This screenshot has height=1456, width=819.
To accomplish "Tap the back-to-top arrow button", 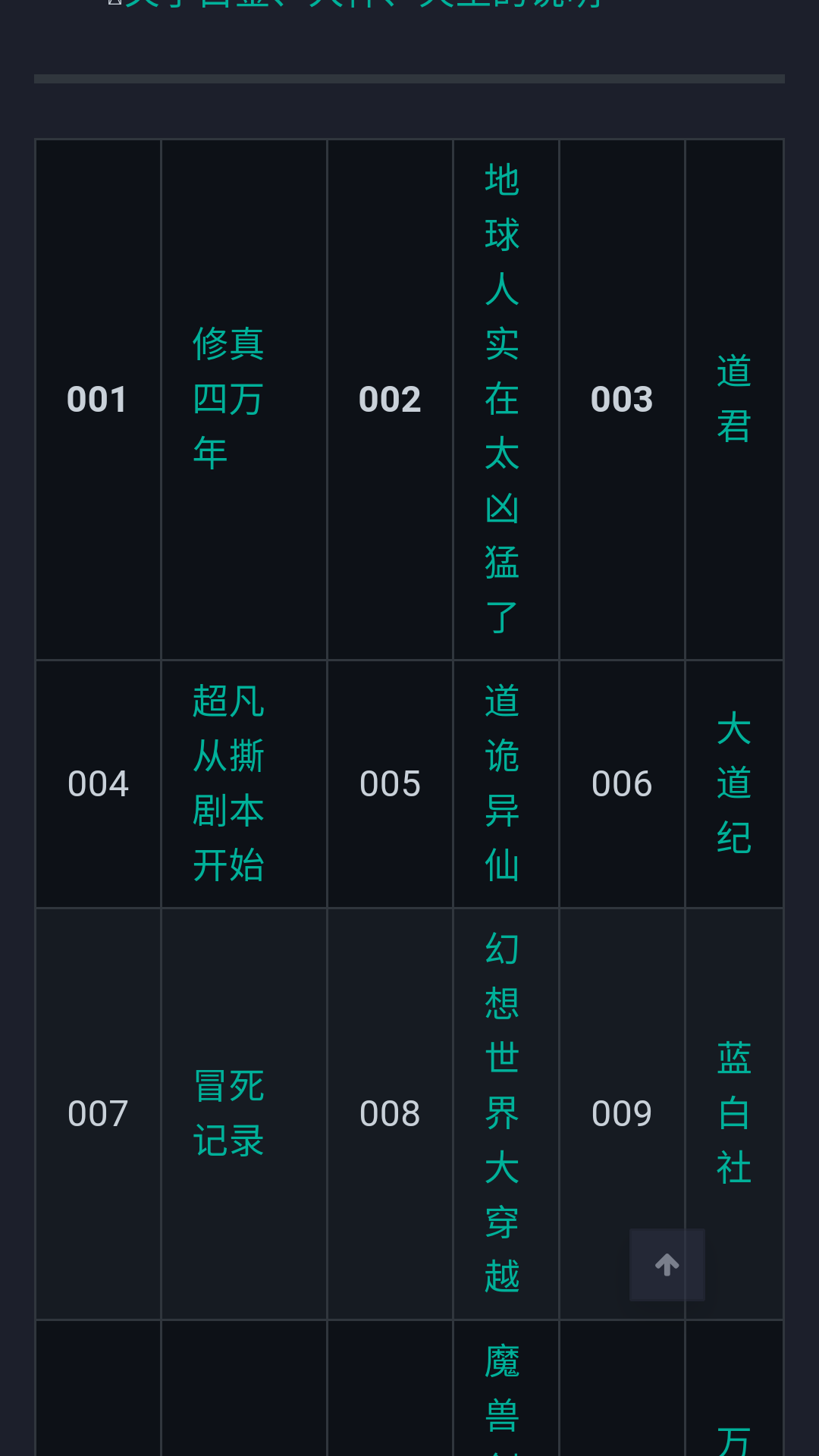I will click(x=667, y=1264).
